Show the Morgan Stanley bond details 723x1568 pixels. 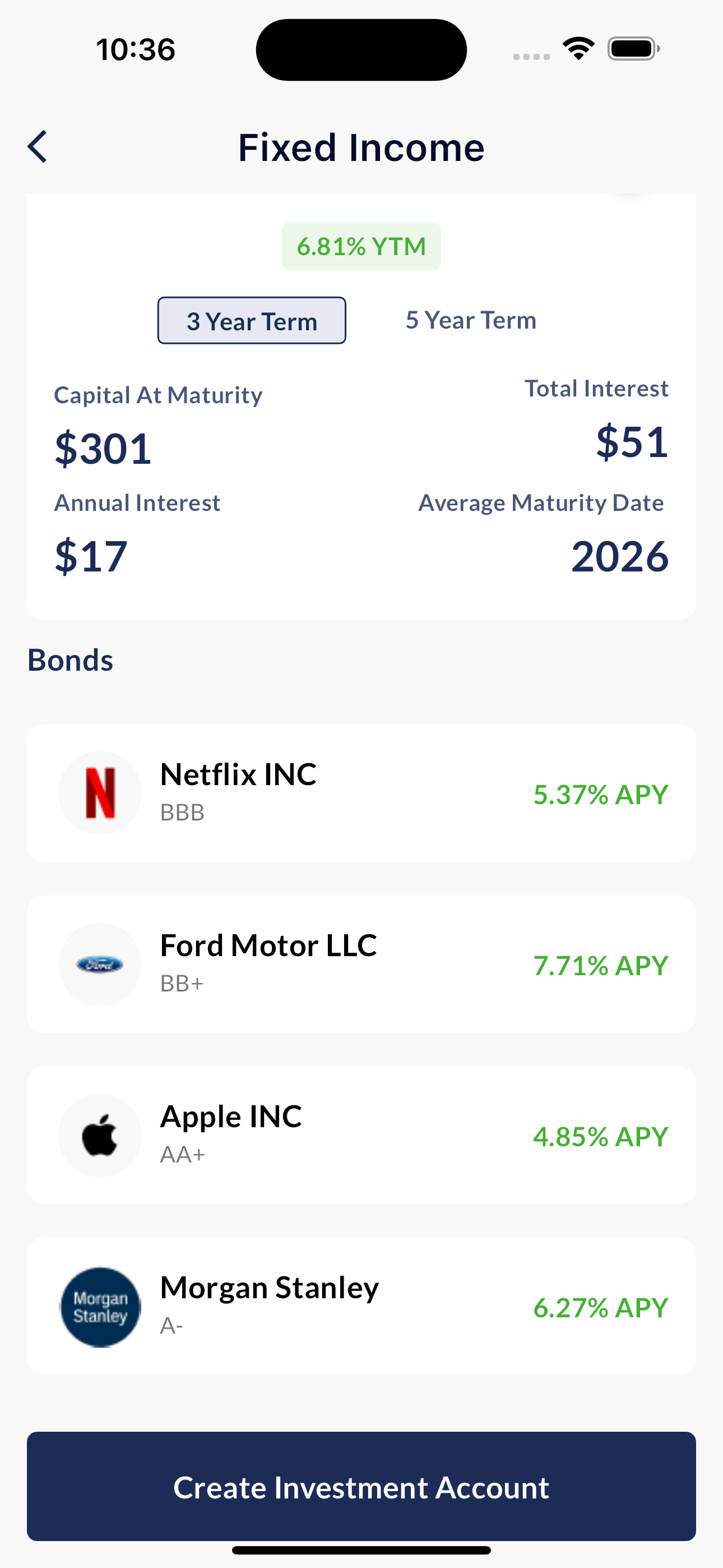point(361,1306)
